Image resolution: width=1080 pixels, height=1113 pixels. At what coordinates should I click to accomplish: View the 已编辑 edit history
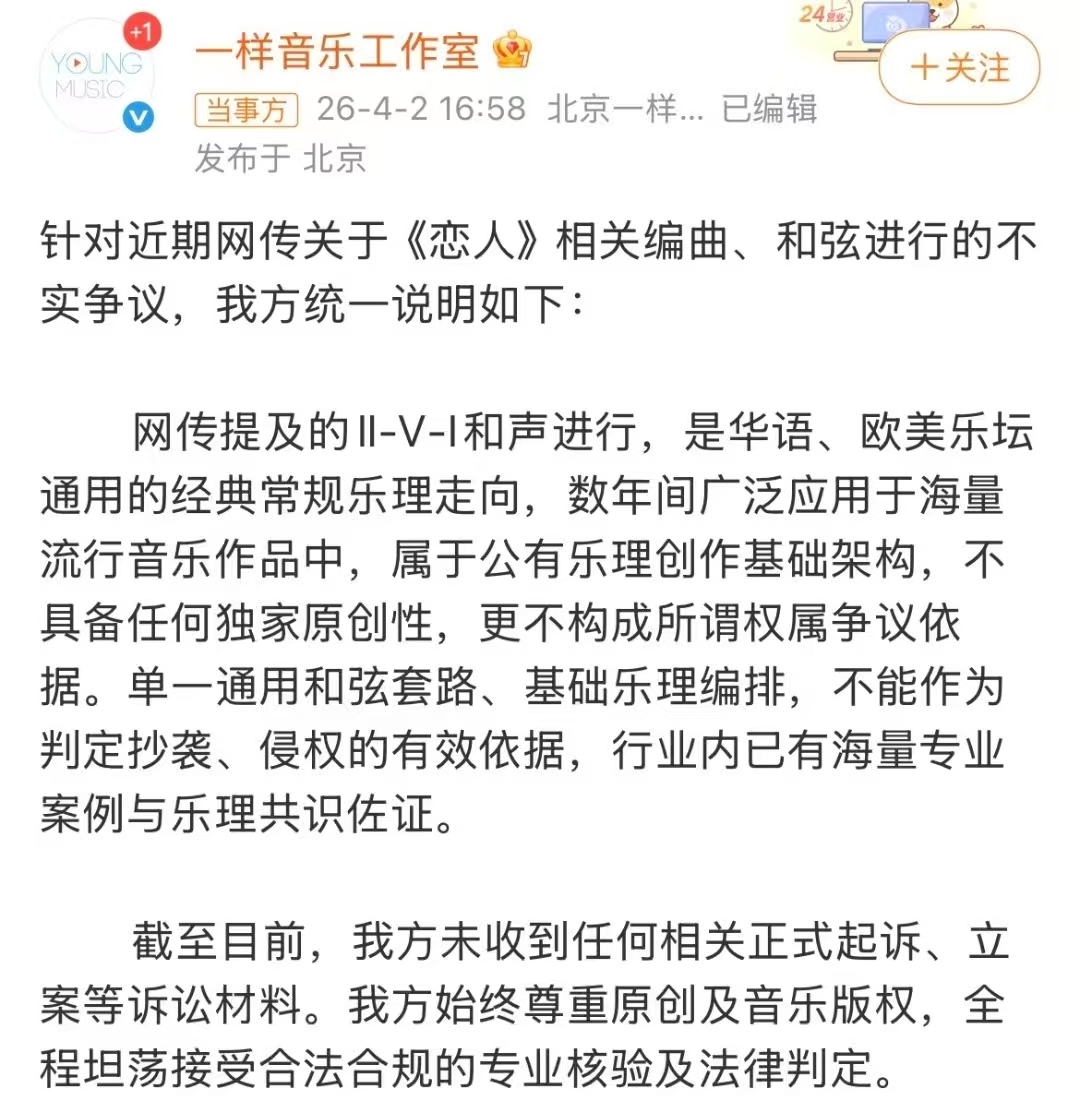pos(769,109)
